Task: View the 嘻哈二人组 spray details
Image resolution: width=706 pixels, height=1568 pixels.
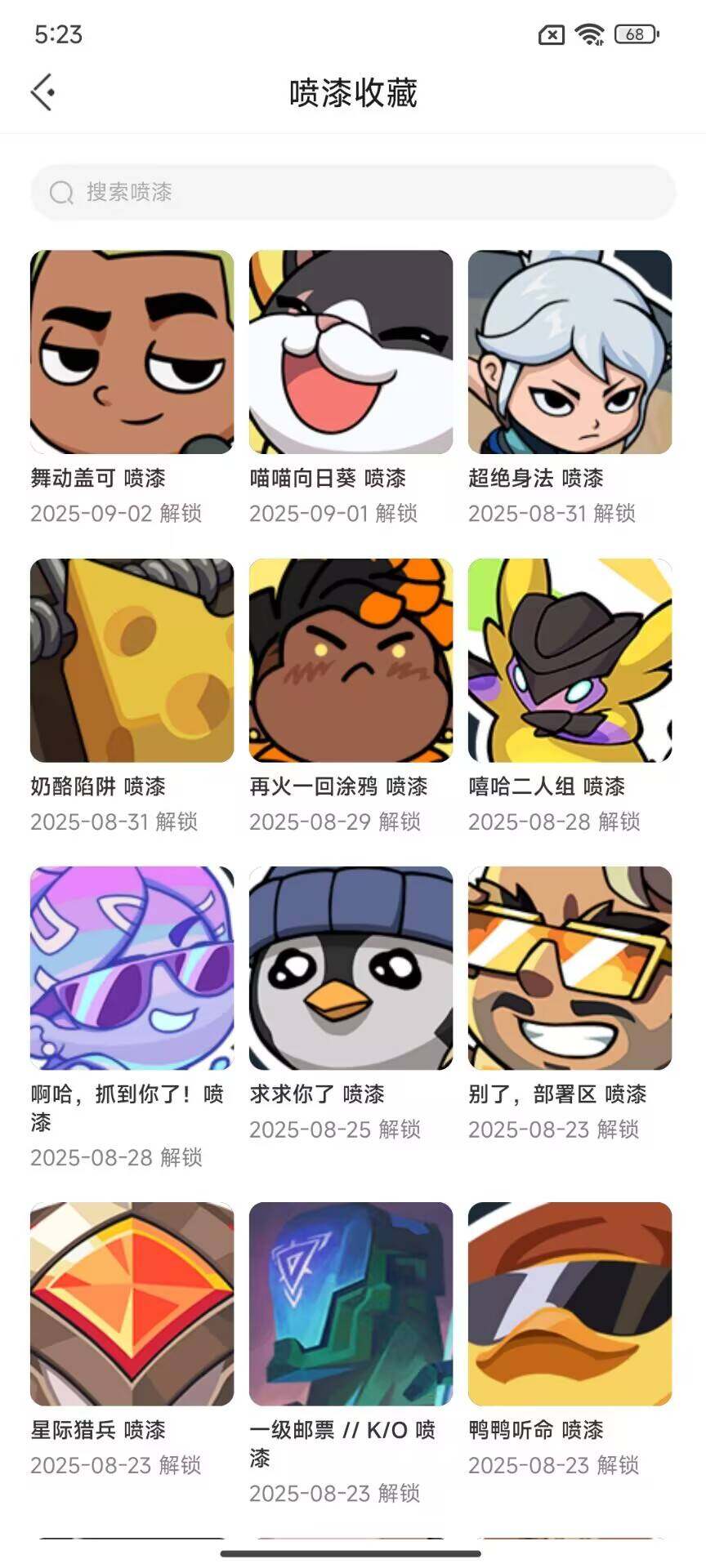Action: (570, 660)
